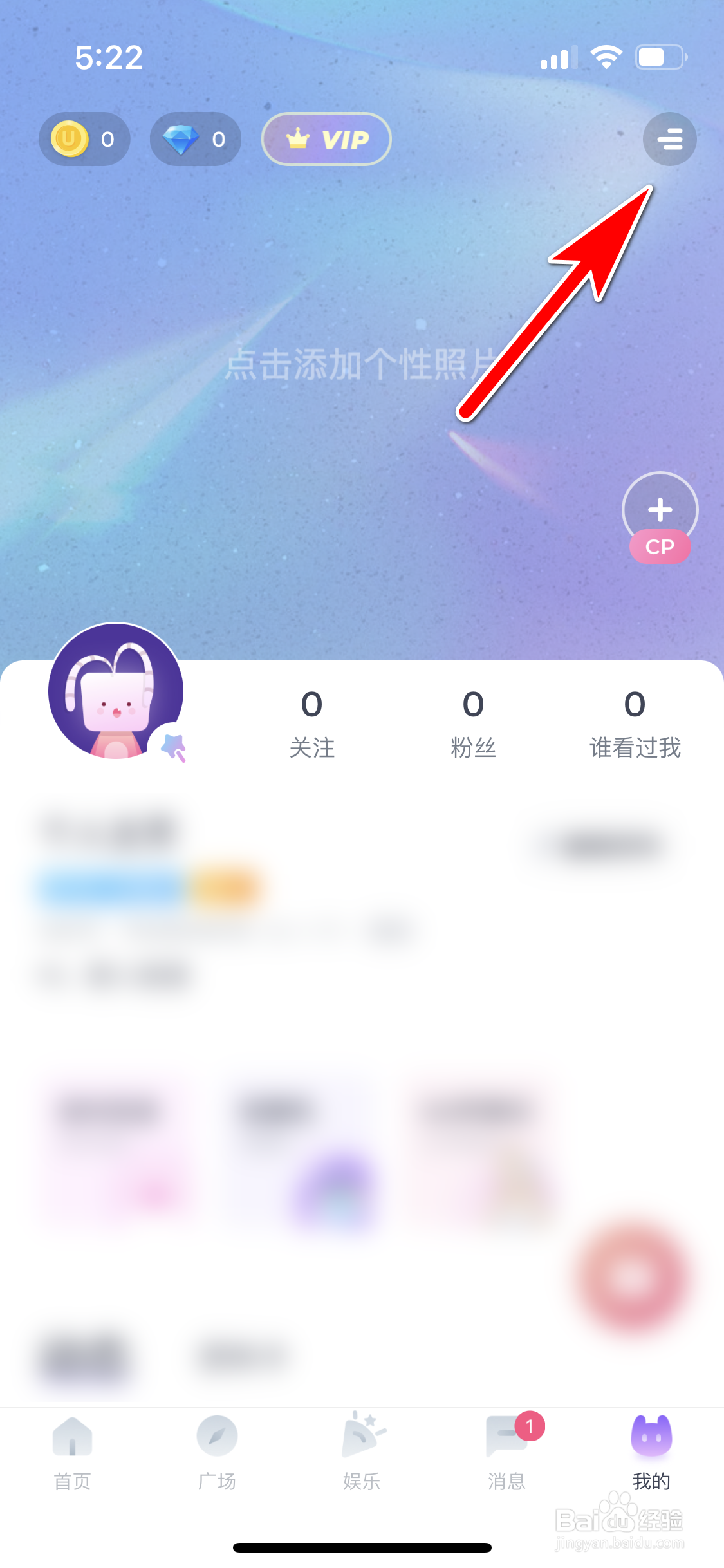Open the 粉丝 fans list
Screen dimensions: 724x1568
click(x=474, y=721)
